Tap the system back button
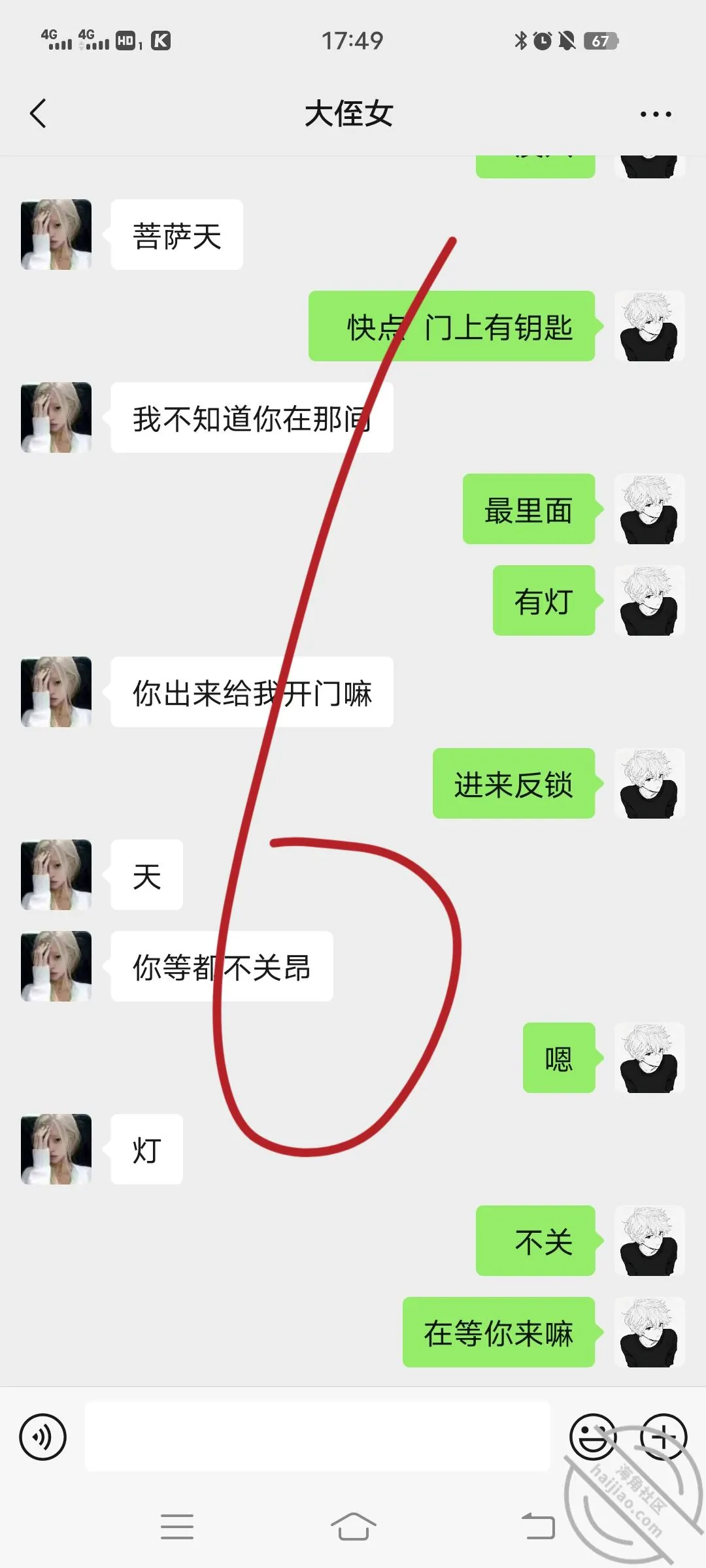This screenshot has height=1568, width=706. pos(538,1527)
